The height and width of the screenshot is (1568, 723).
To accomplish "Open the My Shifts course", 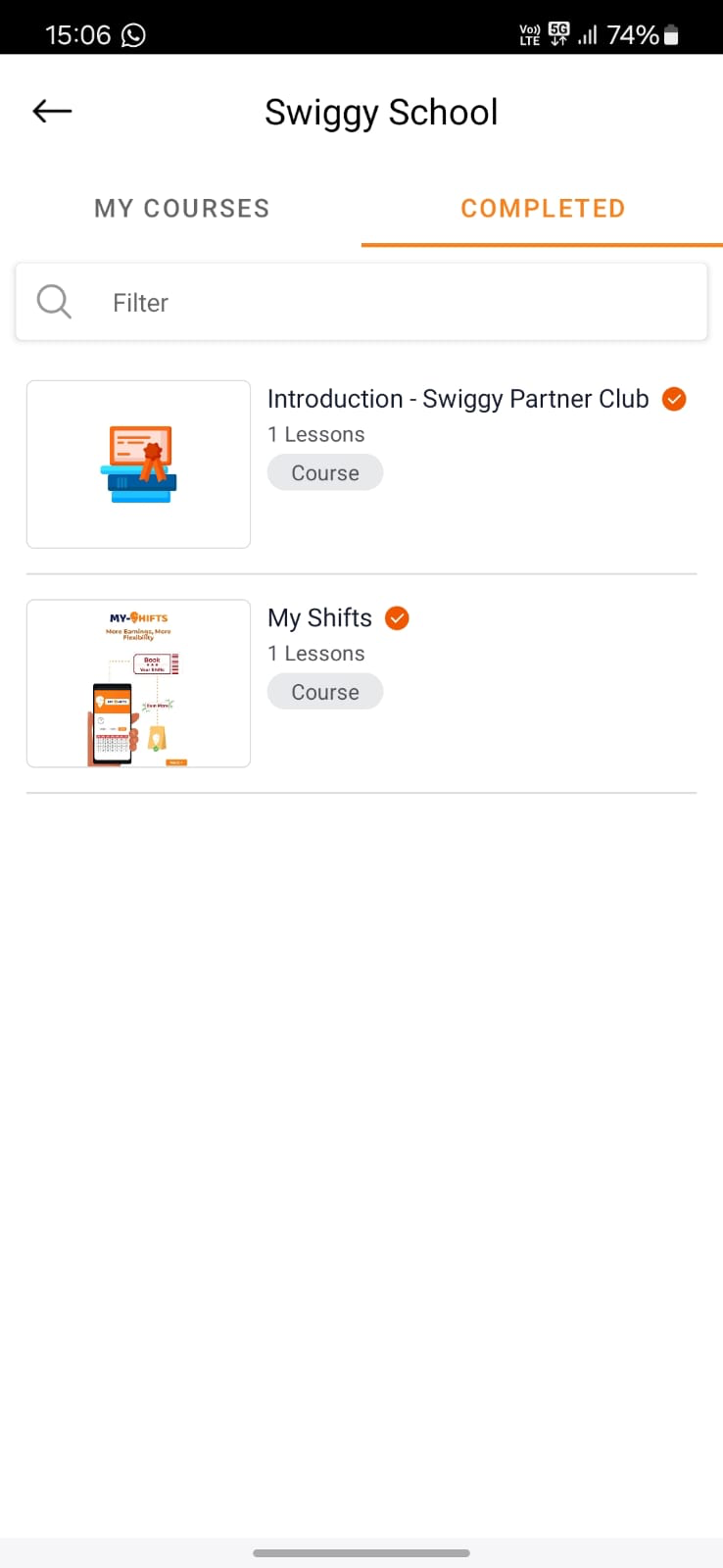I will [x=319, y=618].
